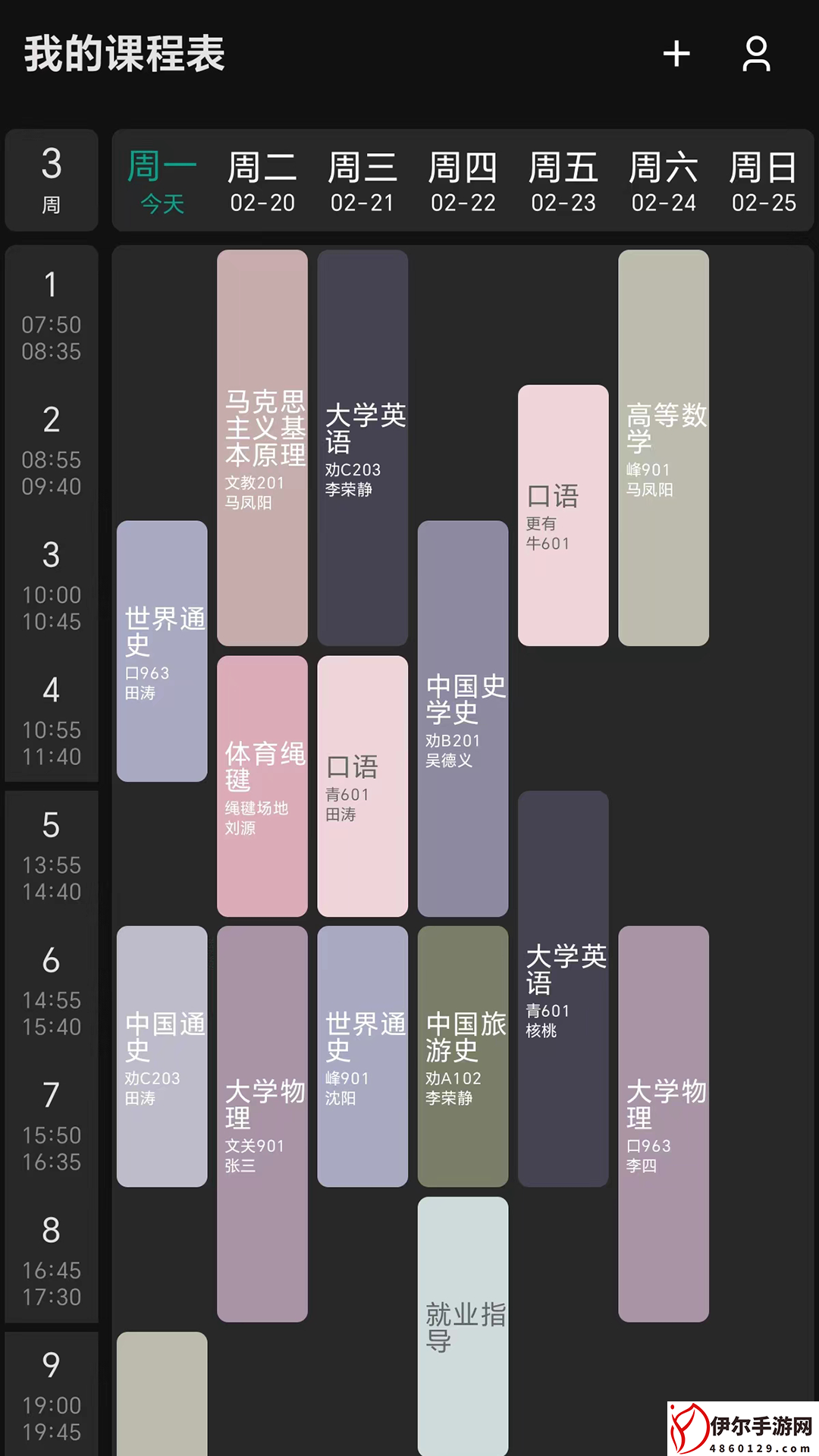Open the 大学英语 card taught by 核桃
This screenshot has width=819, height=1456.
click(x=563, y=989)
